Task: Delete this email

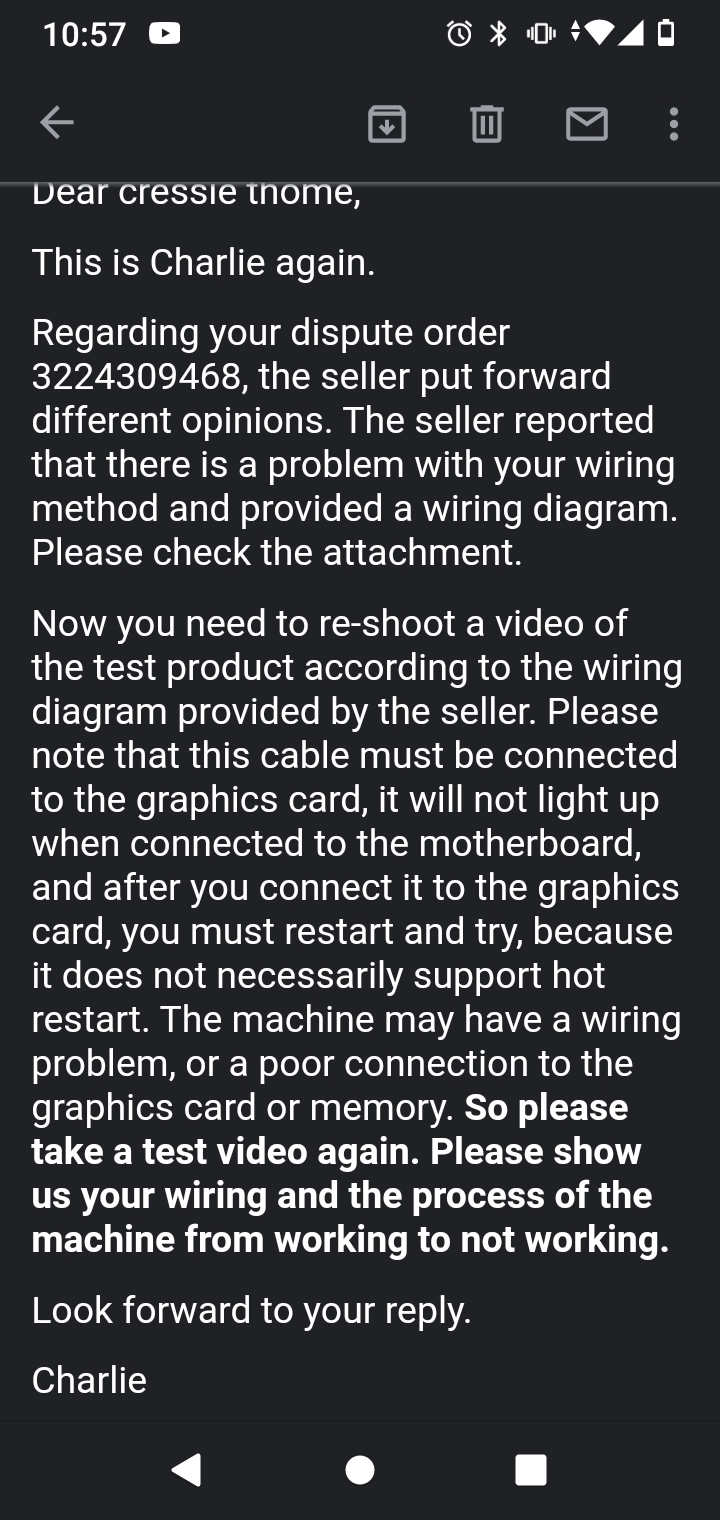Action: pyautogui.click(x=487, y=124)
